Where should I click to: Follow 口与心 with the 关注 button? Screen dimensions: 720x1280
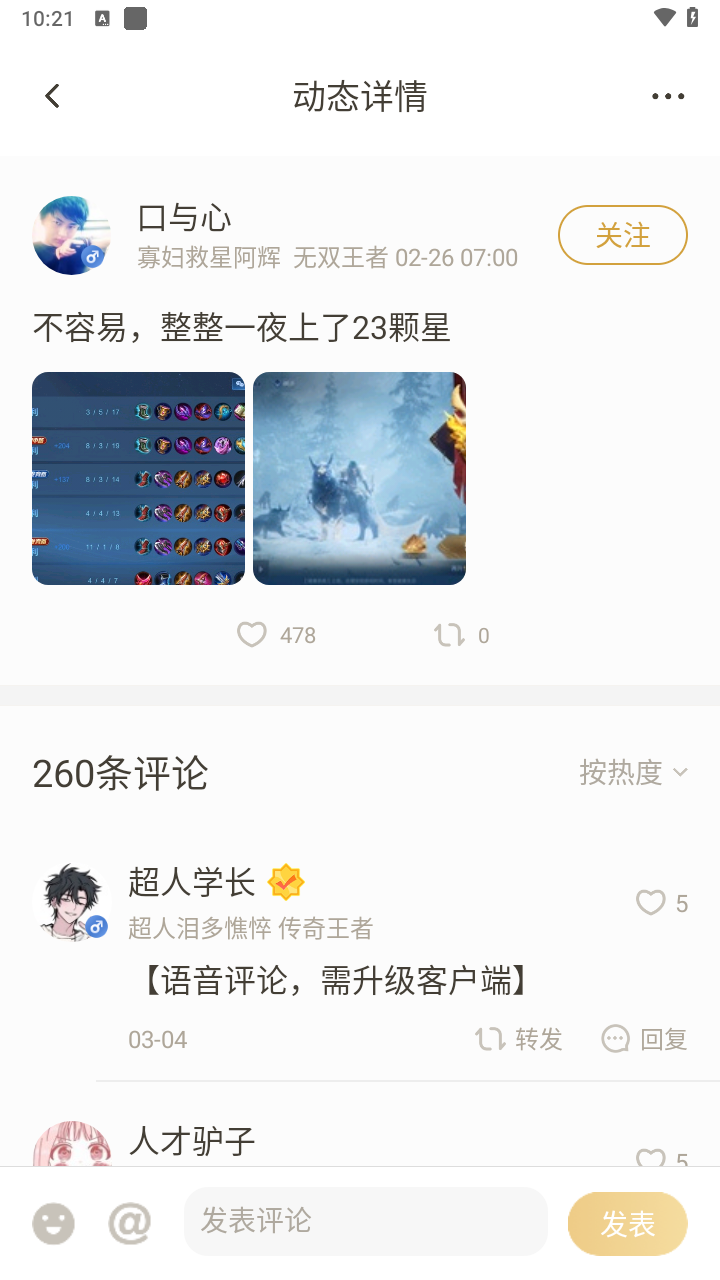(x=622, y=235)
